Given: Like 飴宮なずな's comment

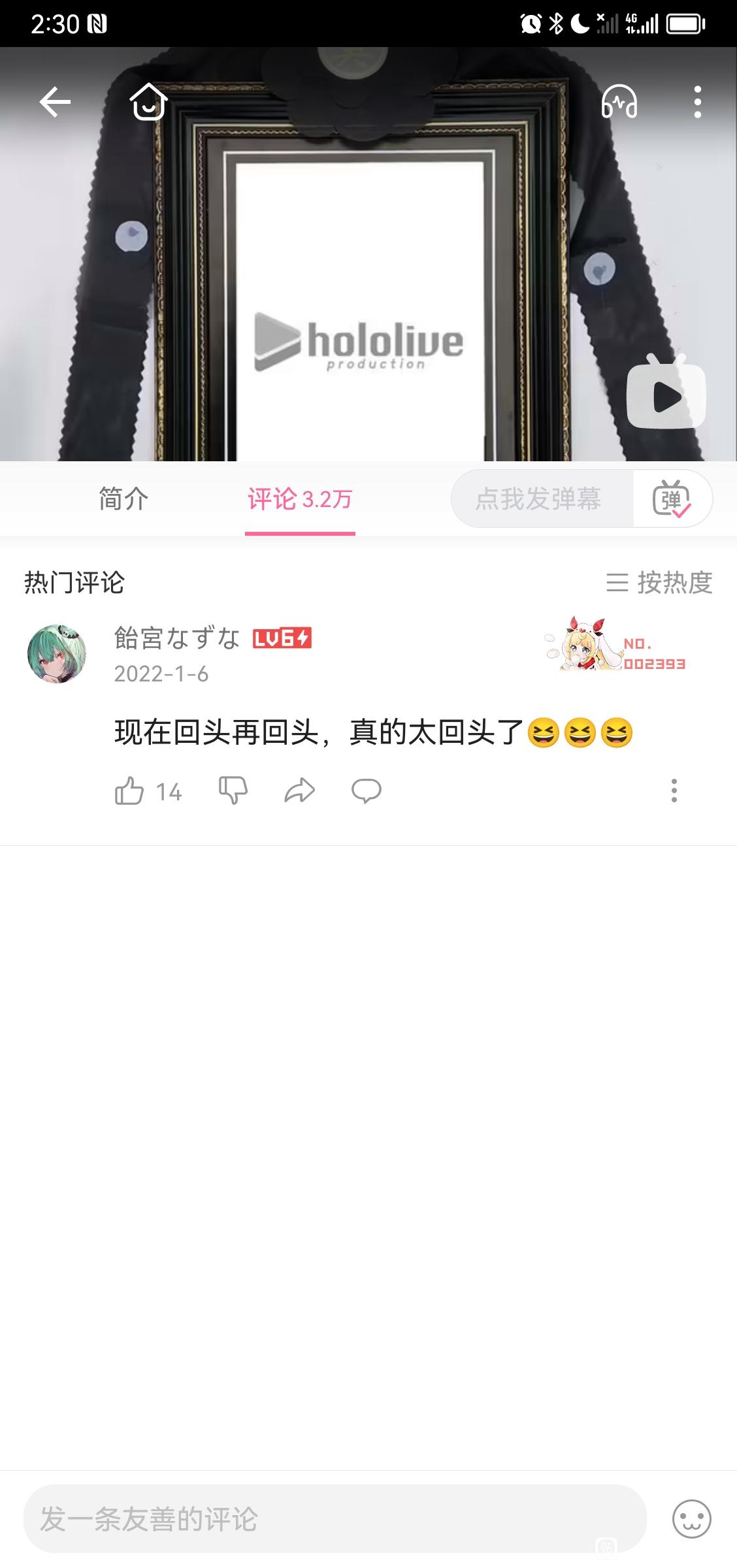Looking at the screenshot, I should (129, 791).
